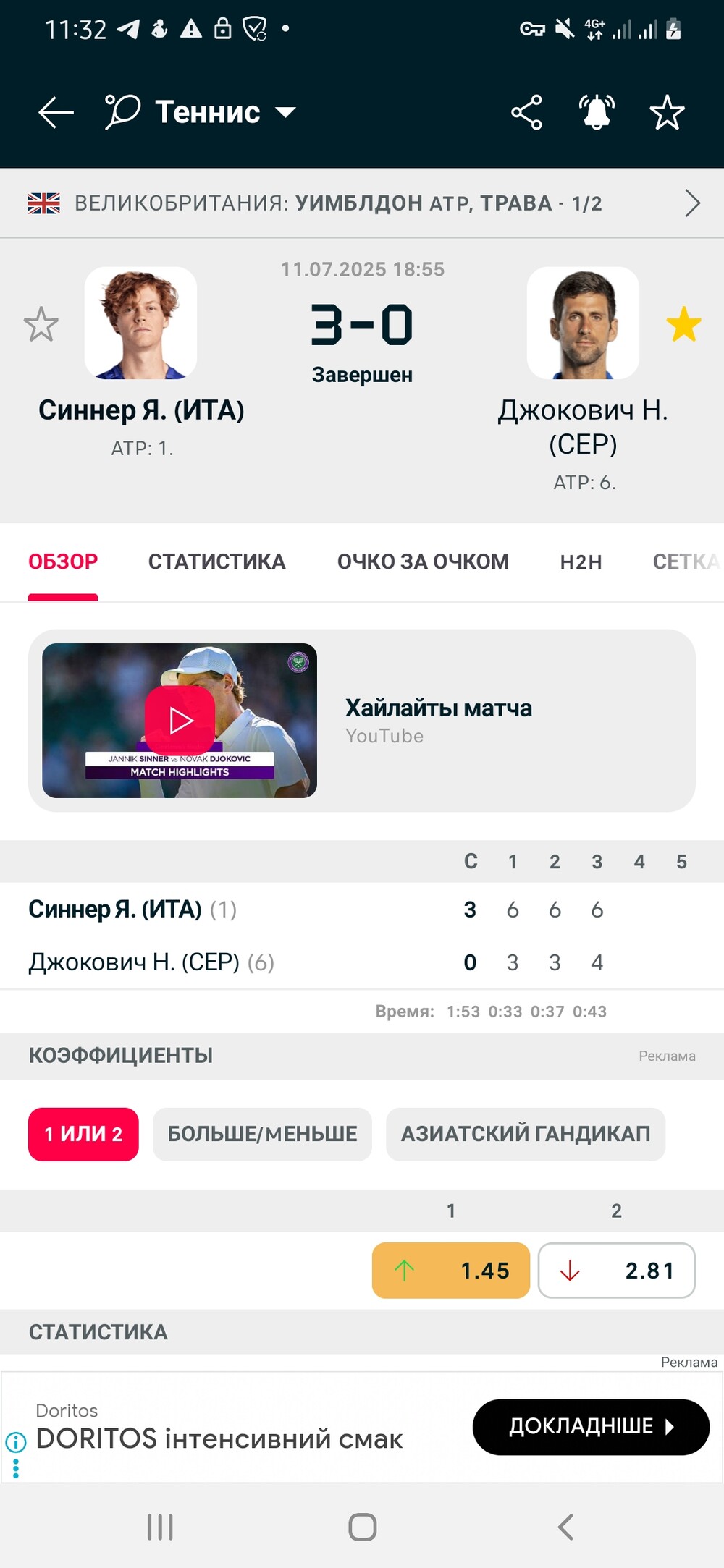Open the H2H tab
The width and height of the screenshot is (724, 1568).
coord(581,561)
